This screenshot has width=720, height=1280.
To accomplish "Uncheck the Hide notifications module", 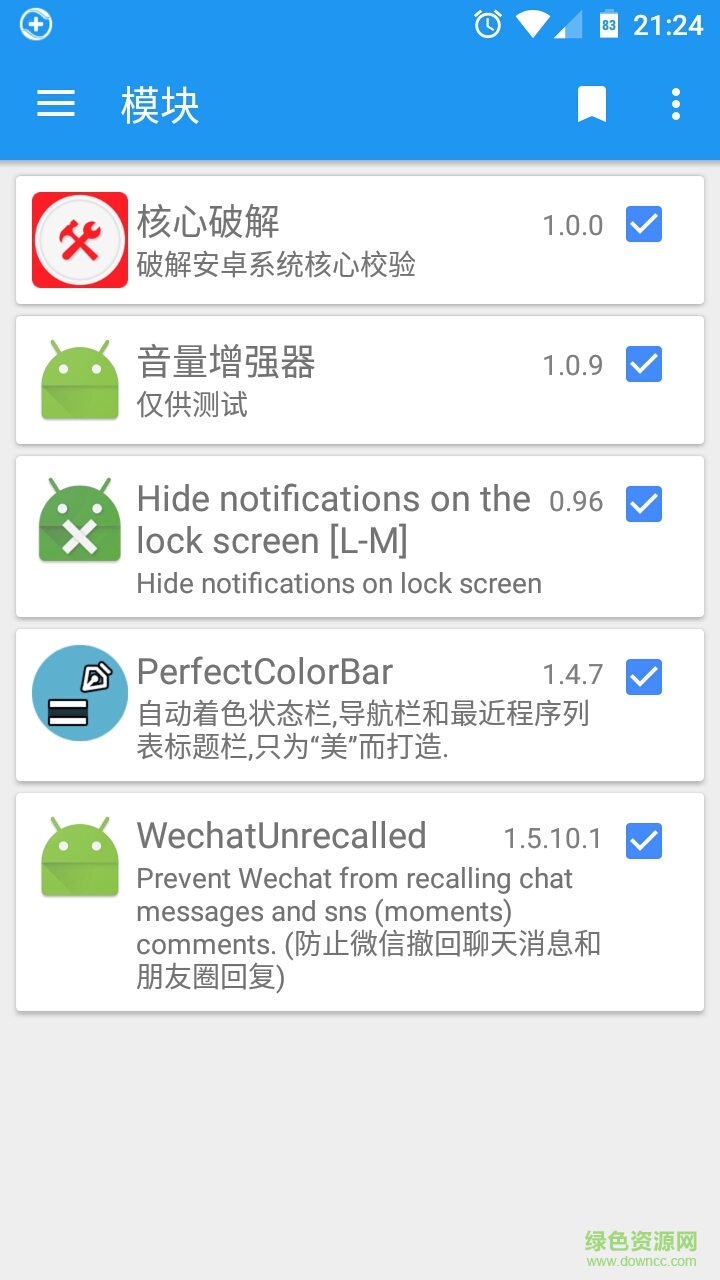I will [x=644, y=505].
